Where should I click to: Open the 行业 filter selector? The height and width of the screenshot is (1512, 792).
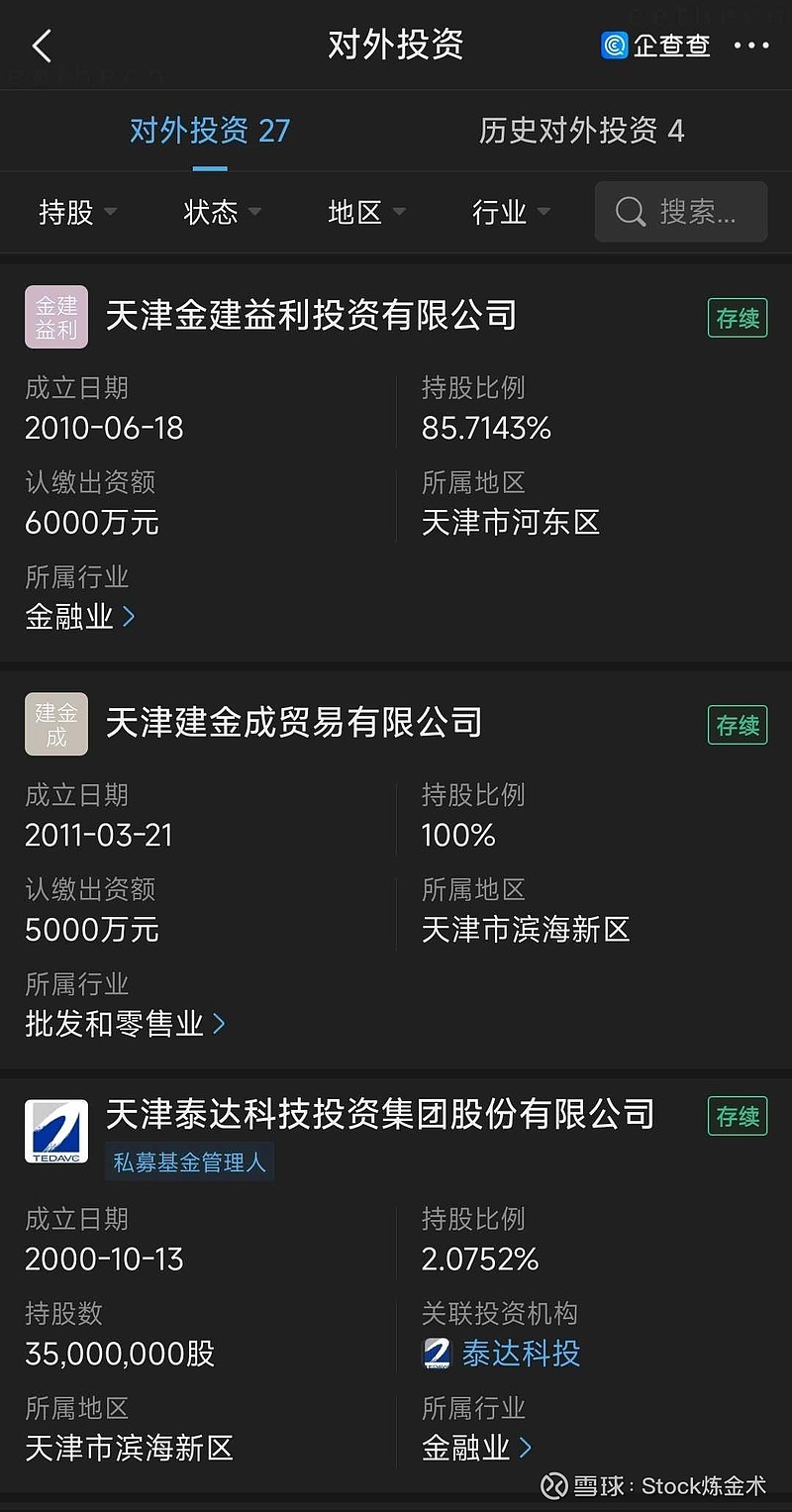[509, 211]
